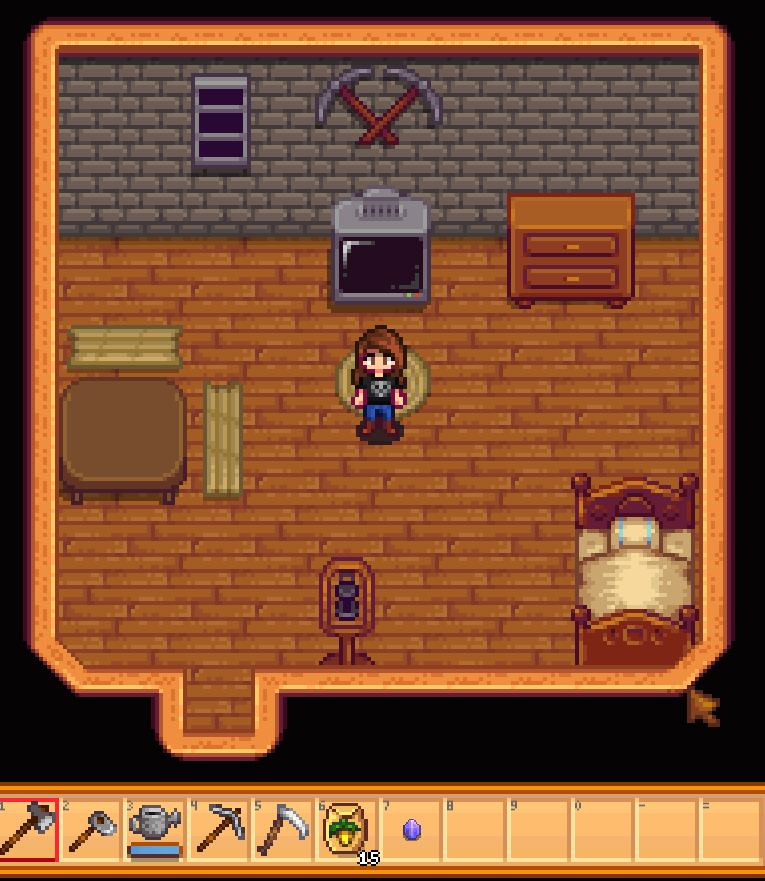The width and height of the screenshot is (765, 881).
Task: Tap empty toolbar slot 9
Action: (539, 830)
